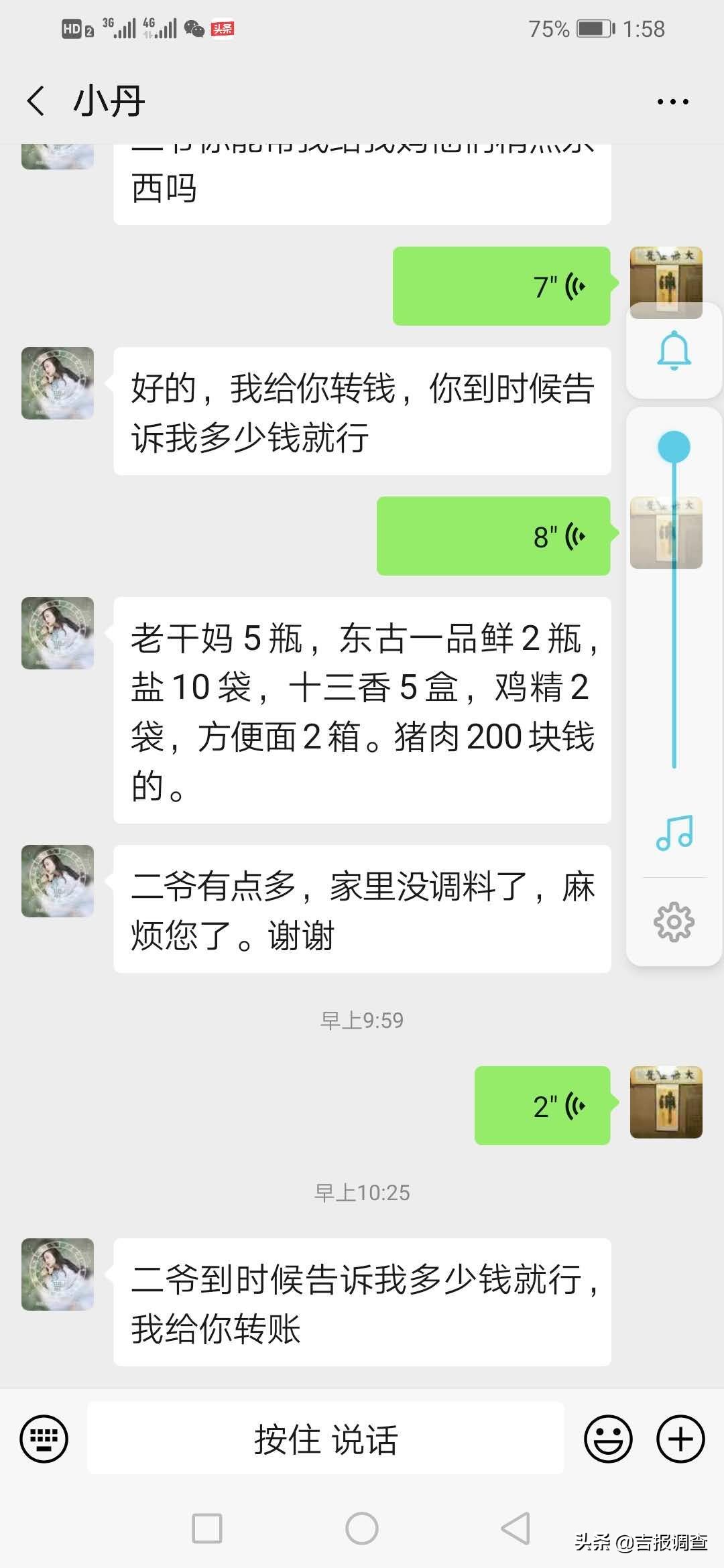Screen dimensions: 724x1568
Task: Tap the back arrow to leave the chat
Action: point(35,99)
